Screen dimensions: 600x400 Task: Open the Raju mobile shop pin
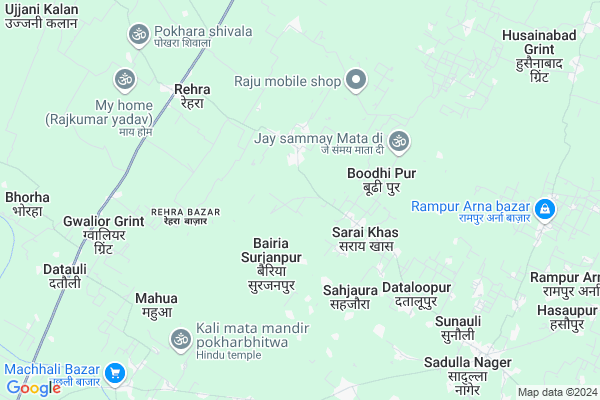point(357,80)
